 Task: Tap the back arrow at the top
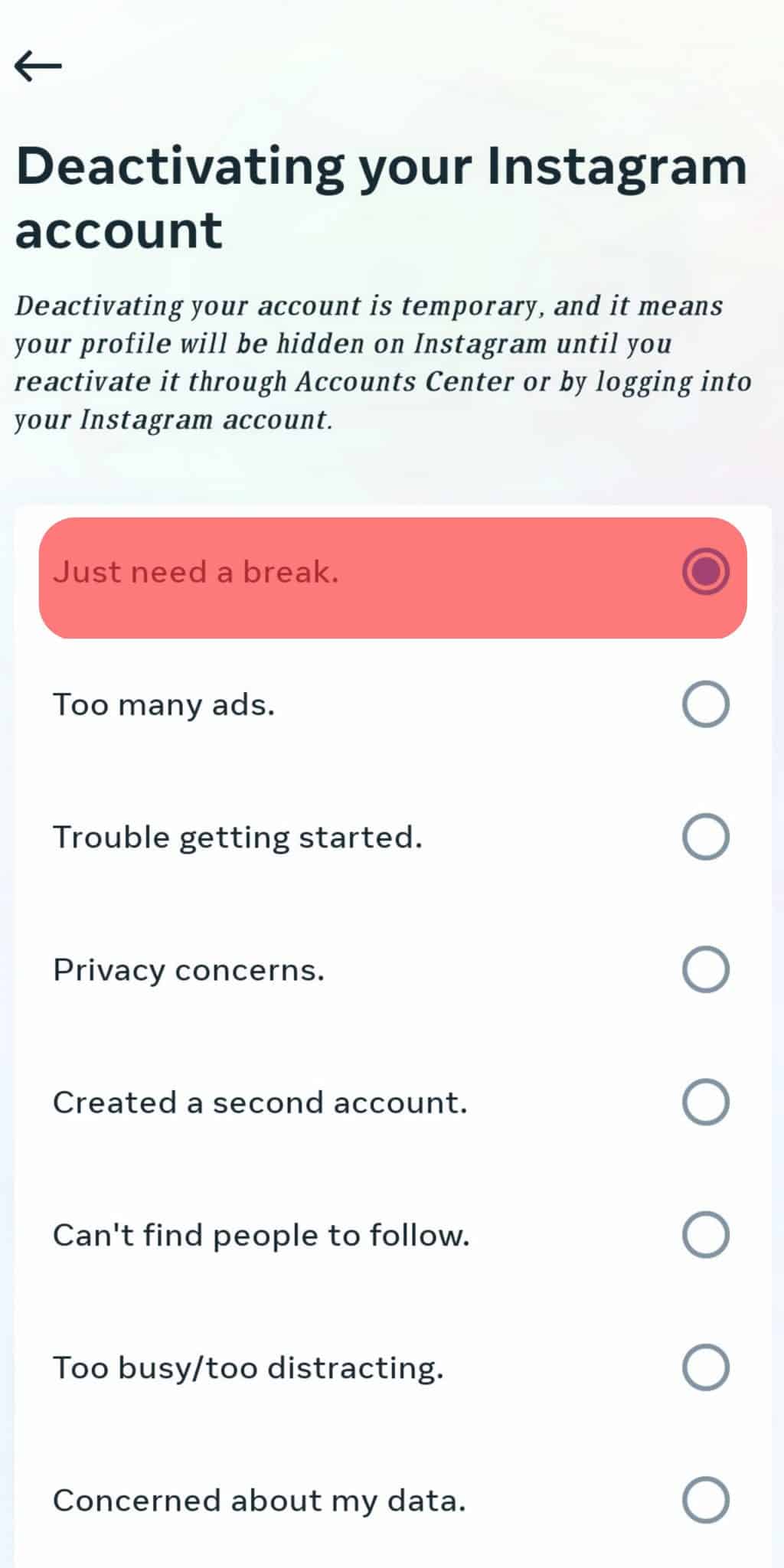coord(39,65)
